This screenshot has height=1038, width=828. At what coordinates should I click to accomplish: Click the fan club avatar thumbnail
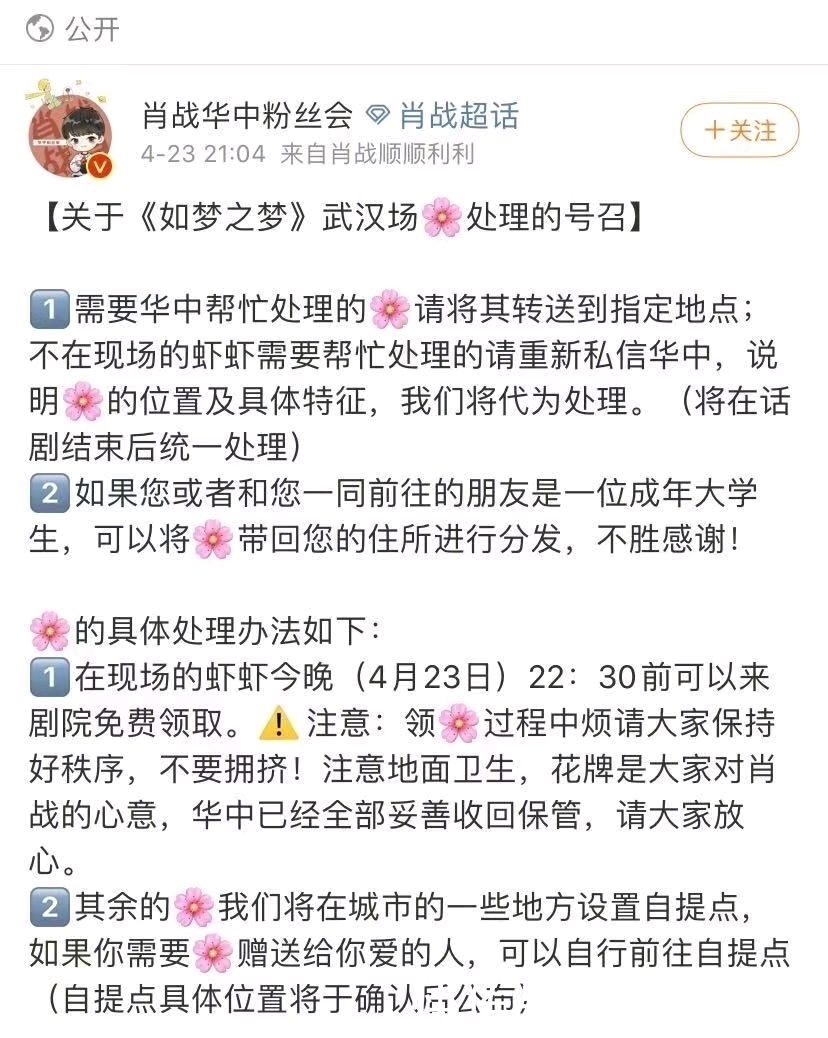click(68, 128)
